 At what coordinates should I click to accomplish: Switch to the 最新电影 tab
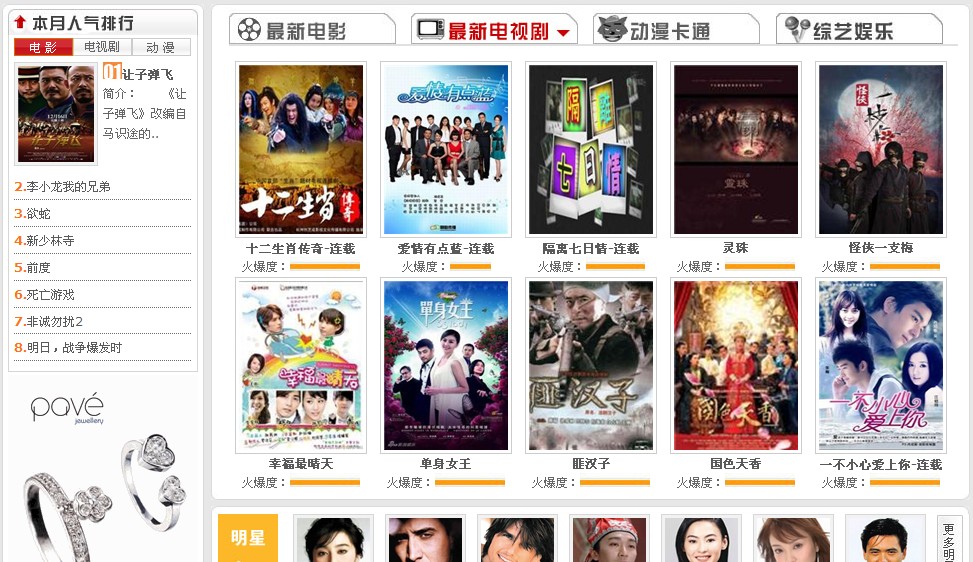tap(311, 30)
